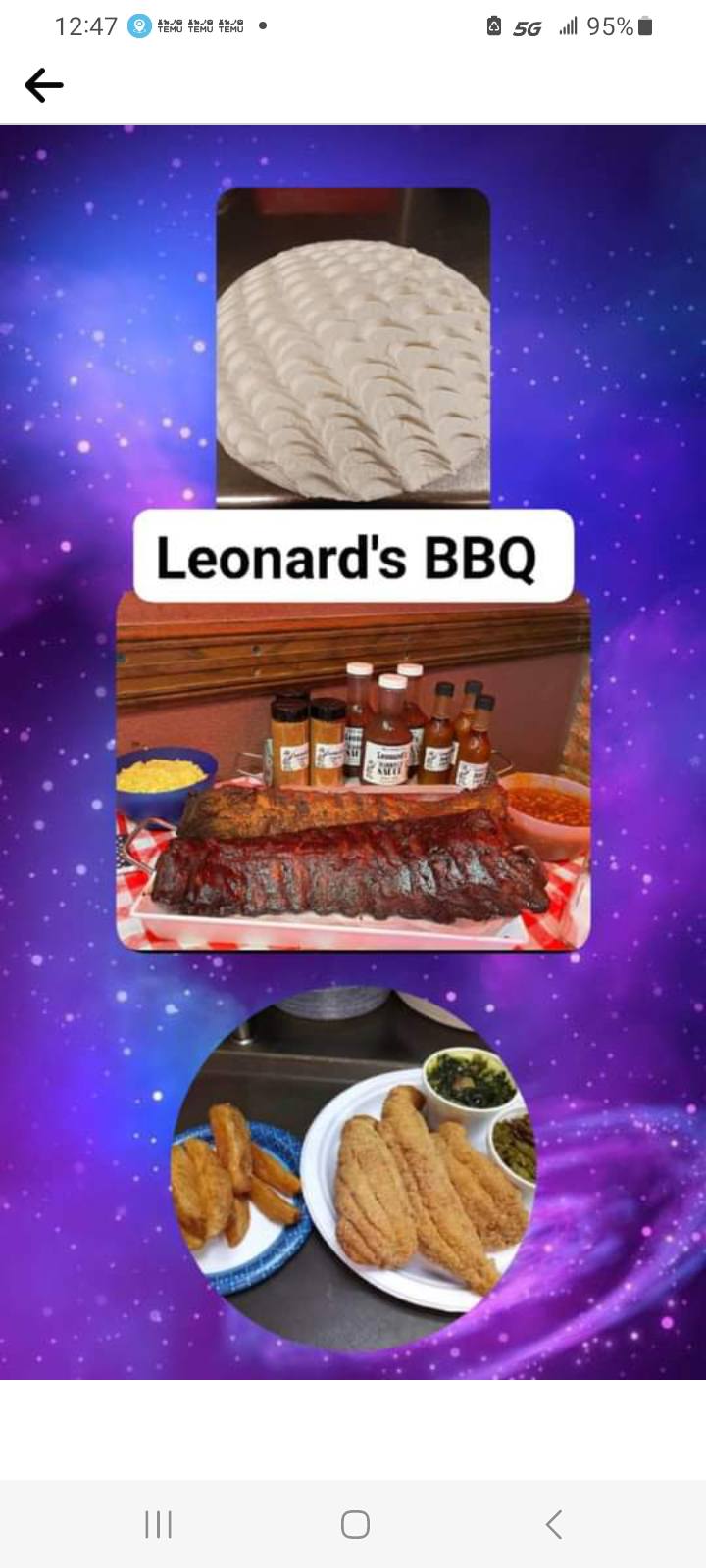706x1568 pixels.
Task: Open the Leonard's BBQ image
Action: point(353,753)
